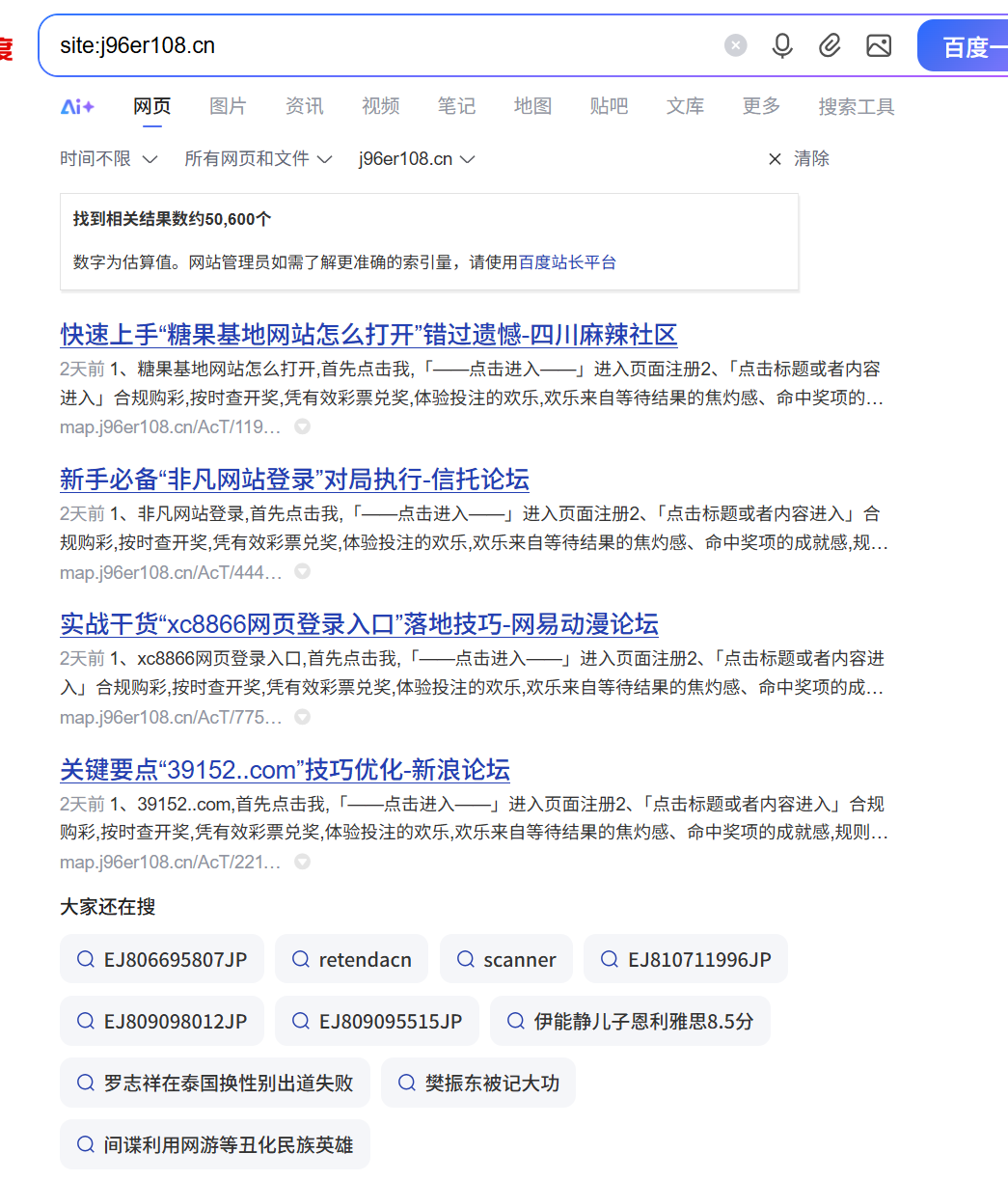The height and width of the screenshot is (1180, 1008).
Task: Open result about 糖果基地网站怎么打开
Action: 368,335
